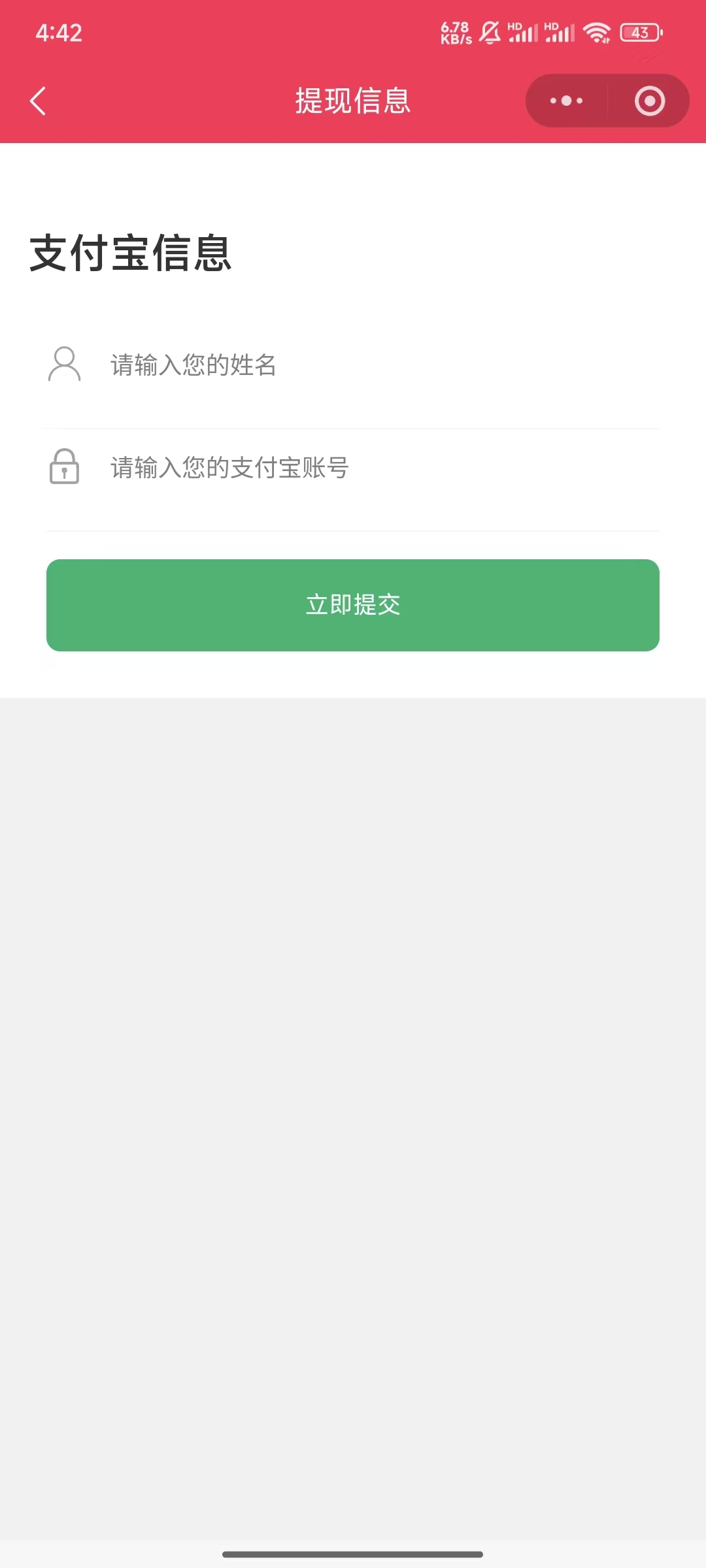Submit the form with 立即提交
The width and height of the screenshot is (706, 1568).
353,605
